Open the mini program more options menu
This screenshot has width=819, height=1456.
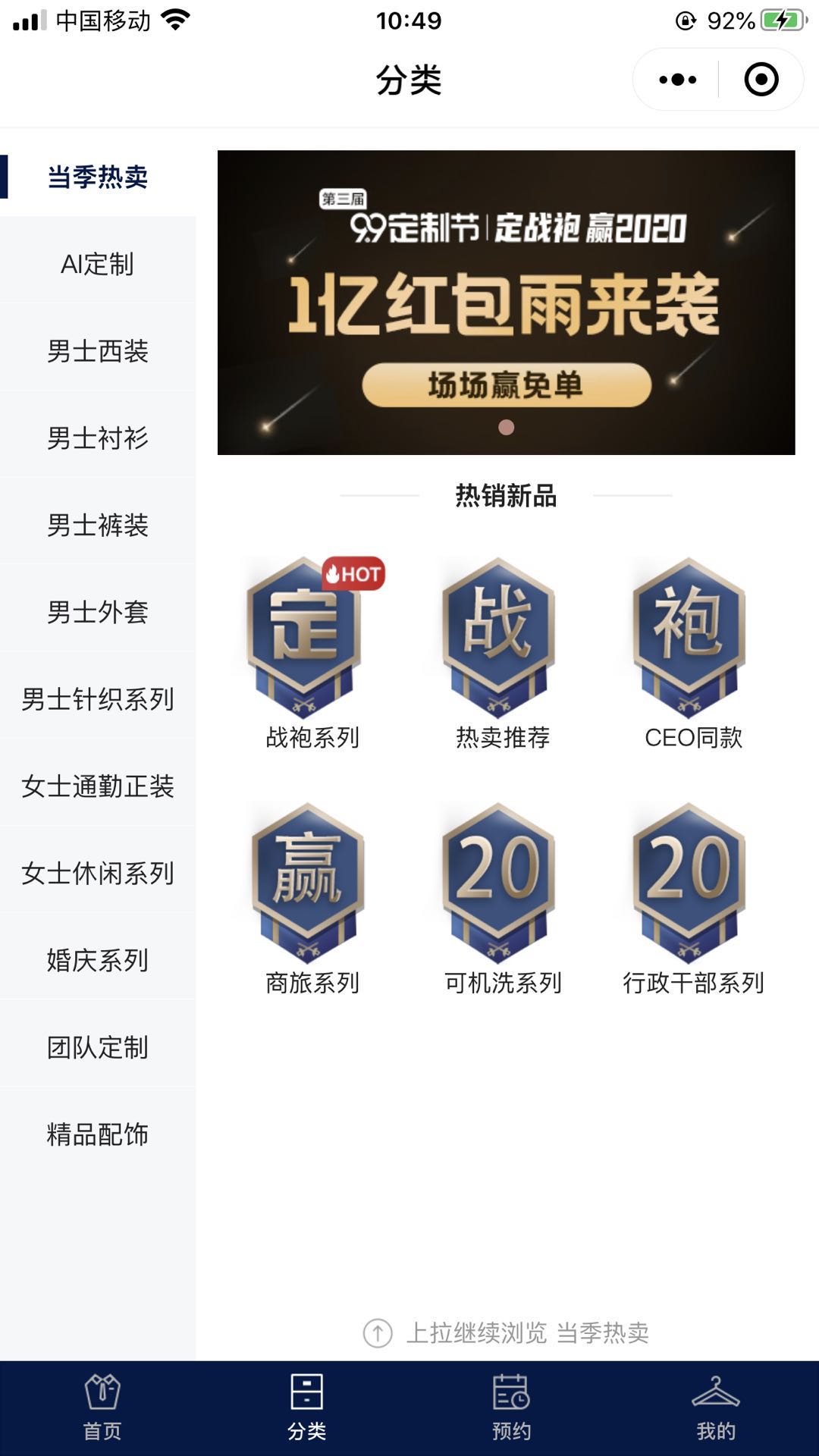point(677,80)
